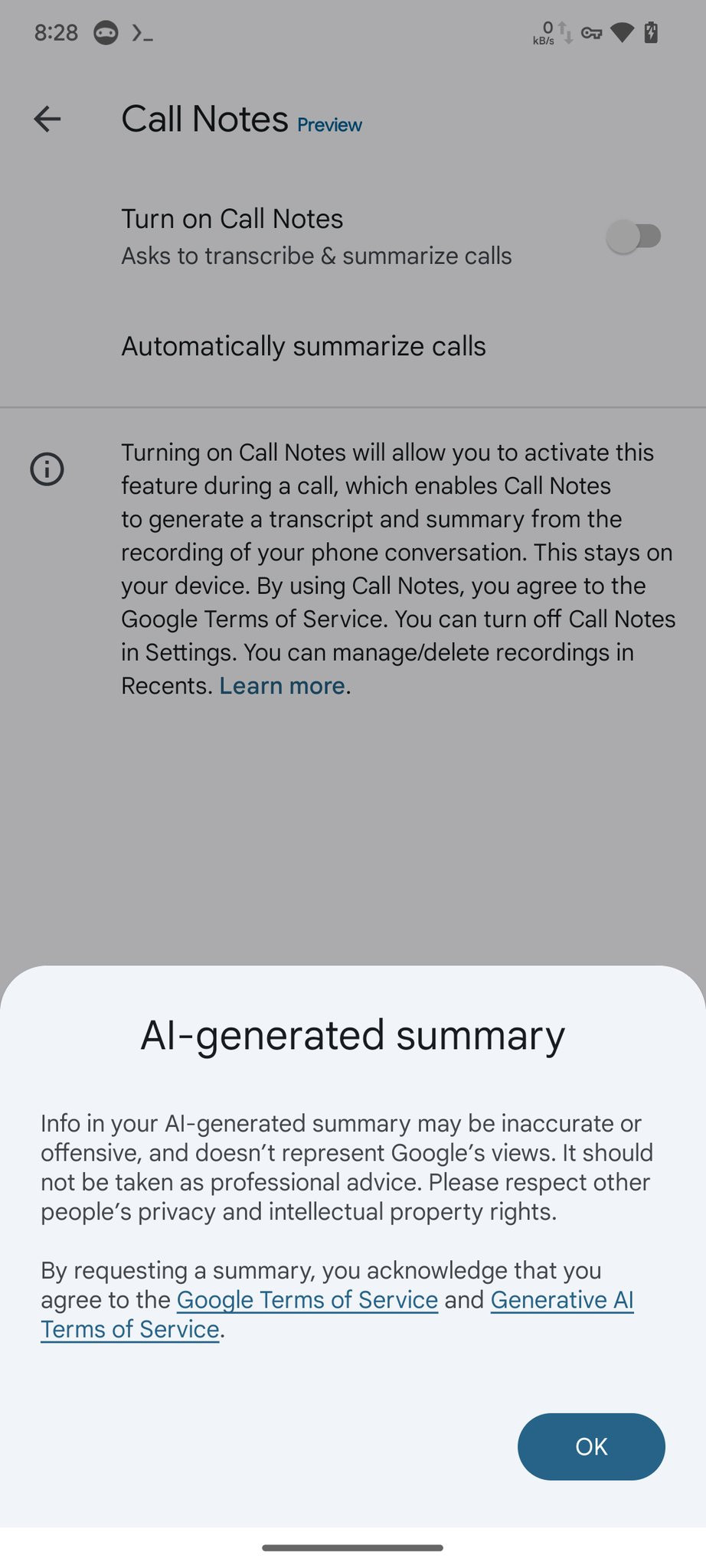Open the Generative AI Terms of Service link
This screenshot has width=706, height=1568.
coord(561,1300)
